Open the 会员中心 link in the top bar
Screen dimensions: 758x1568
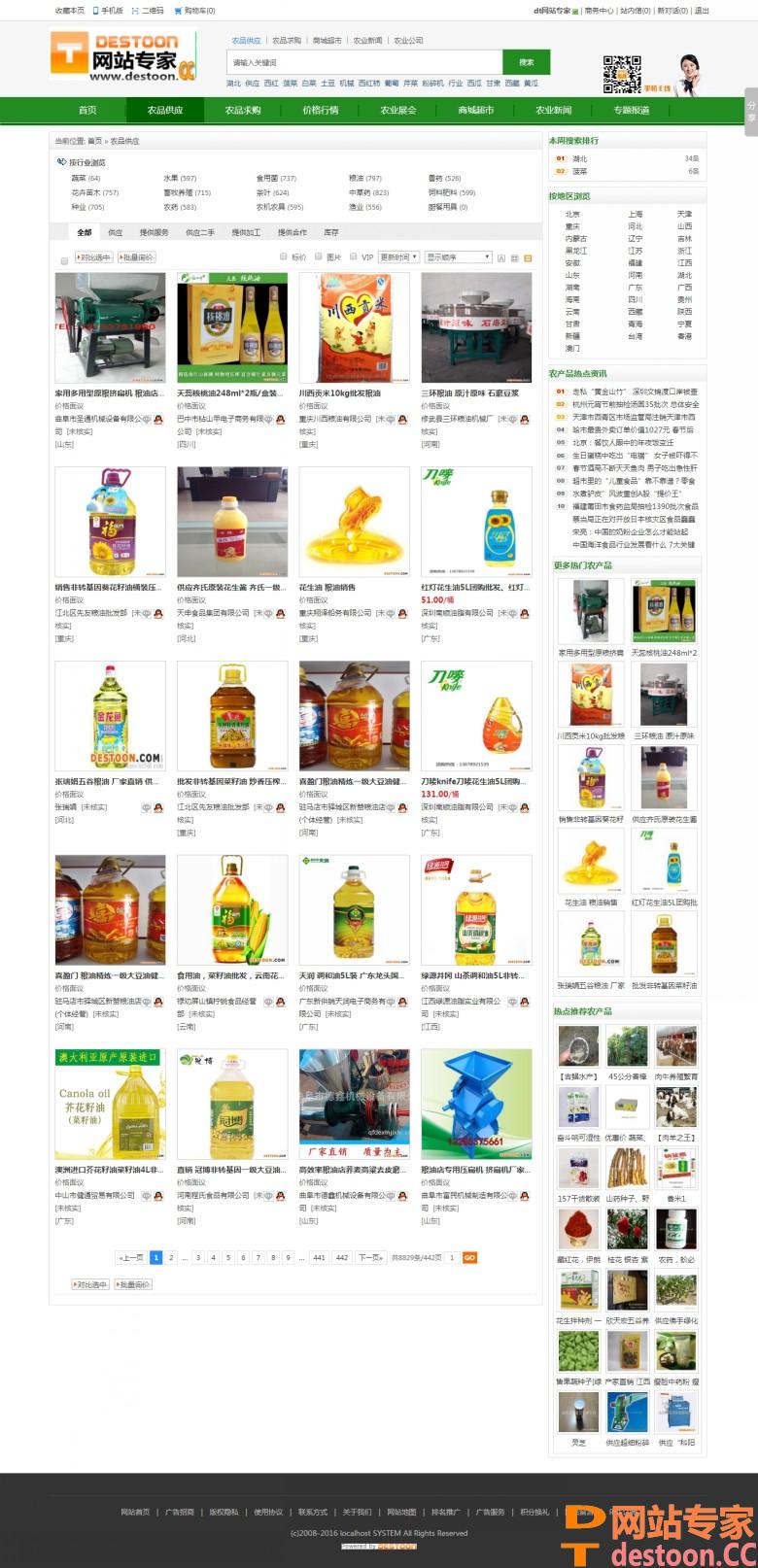click(598, 11)
